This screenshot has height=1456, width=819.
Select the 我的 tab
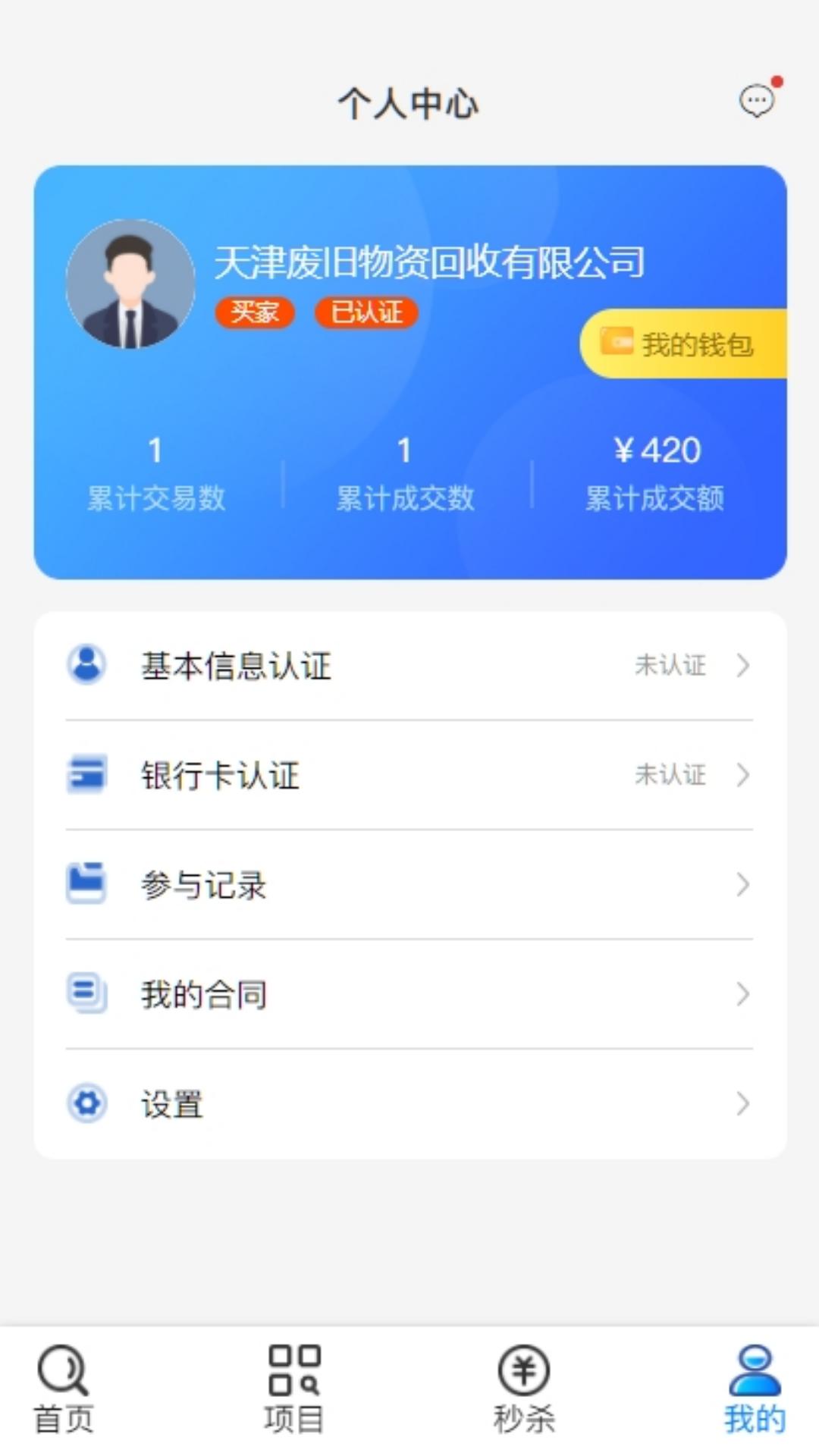coord(755,1389)
